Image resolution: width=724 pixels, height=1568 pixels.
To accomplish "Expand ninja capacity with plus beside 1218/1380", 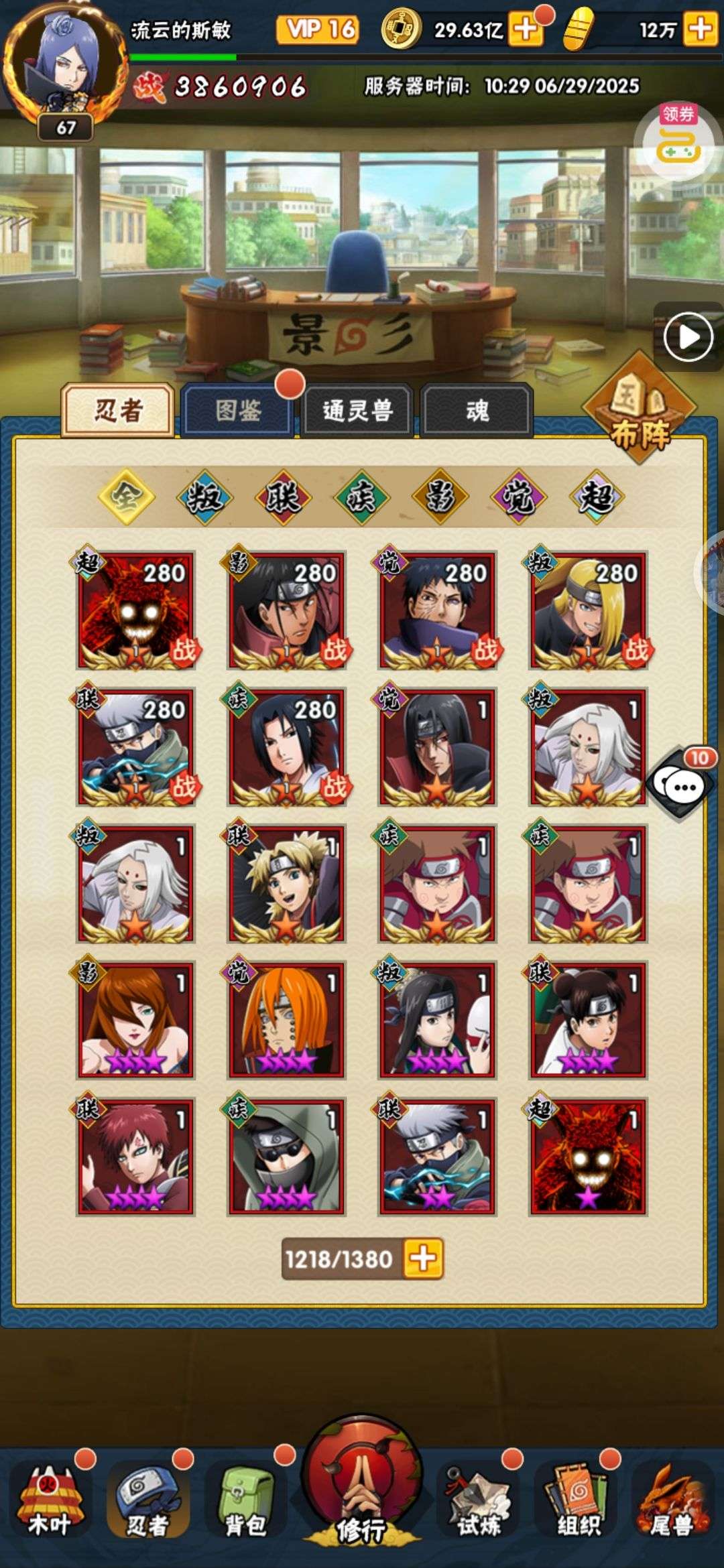I will [x=423, y=1258].
